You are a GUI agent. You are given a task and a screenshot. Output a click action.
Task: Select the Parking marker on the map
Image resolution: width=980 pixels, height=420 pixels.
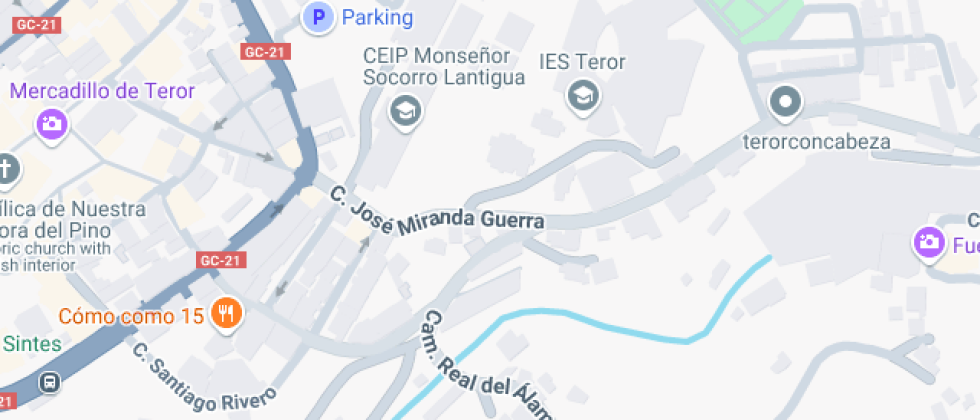(319, 17)
